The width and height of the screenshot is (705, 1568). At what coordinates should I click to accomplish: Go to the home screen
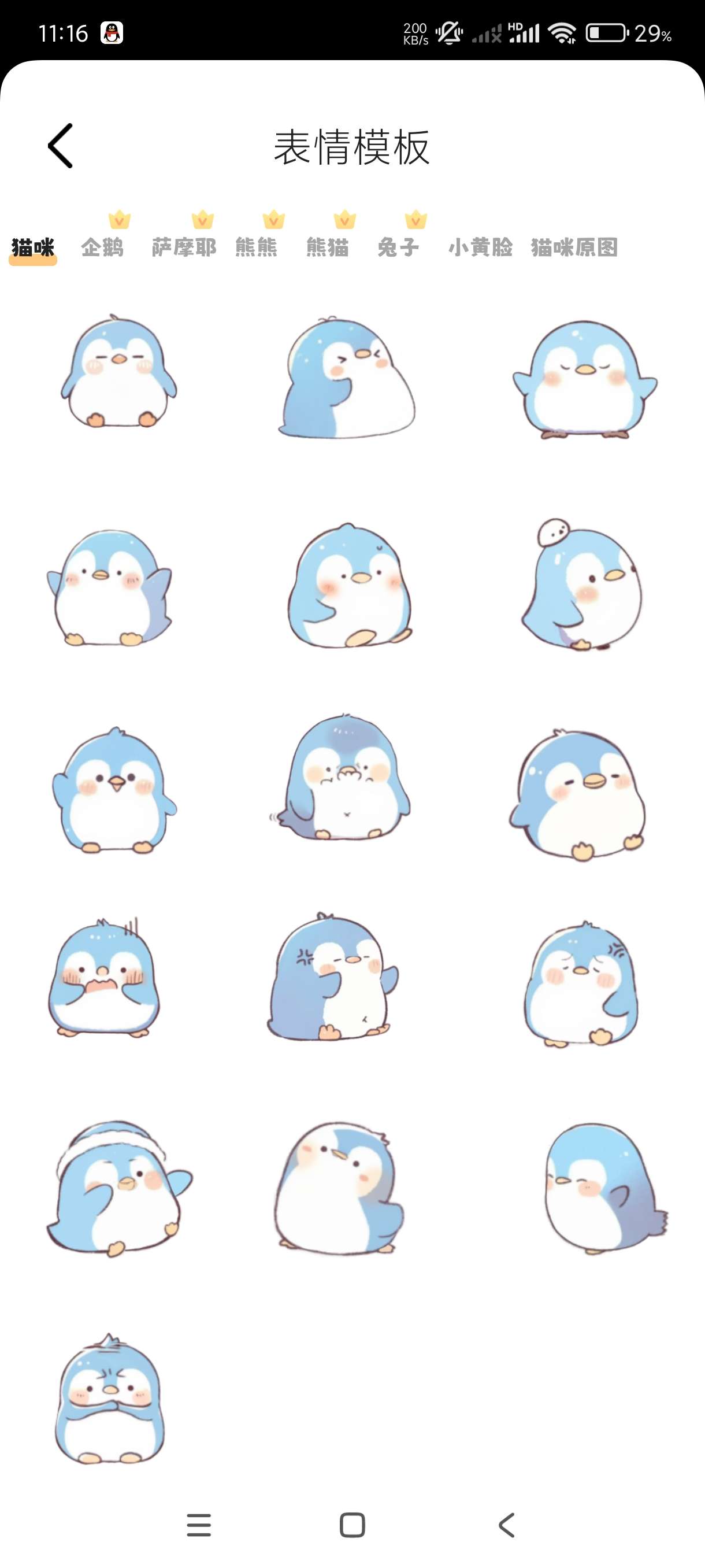tap(352, 1525)
